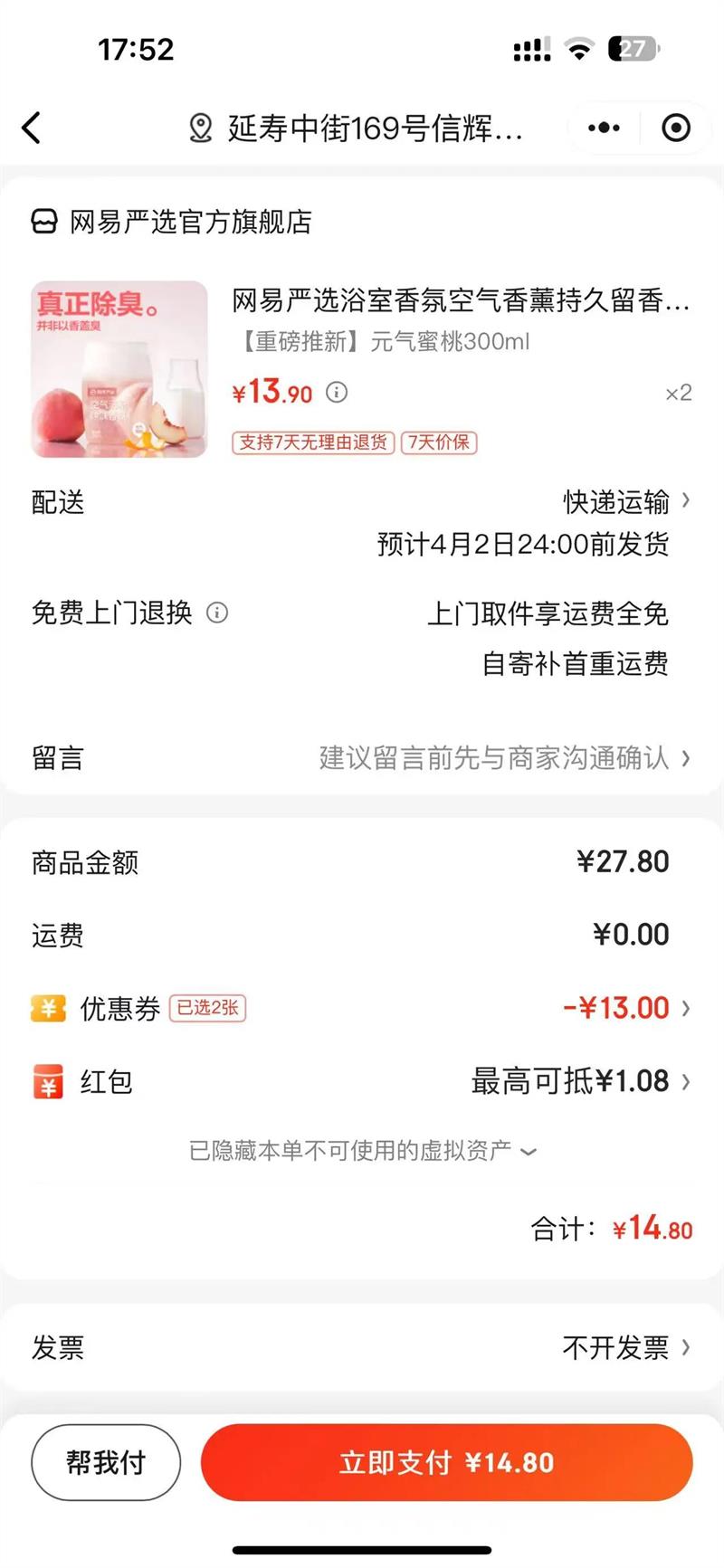The height and width of the screenshot is (1568, 724).
Task: Open the 红包 red packet row
Action: (579, 1080)
